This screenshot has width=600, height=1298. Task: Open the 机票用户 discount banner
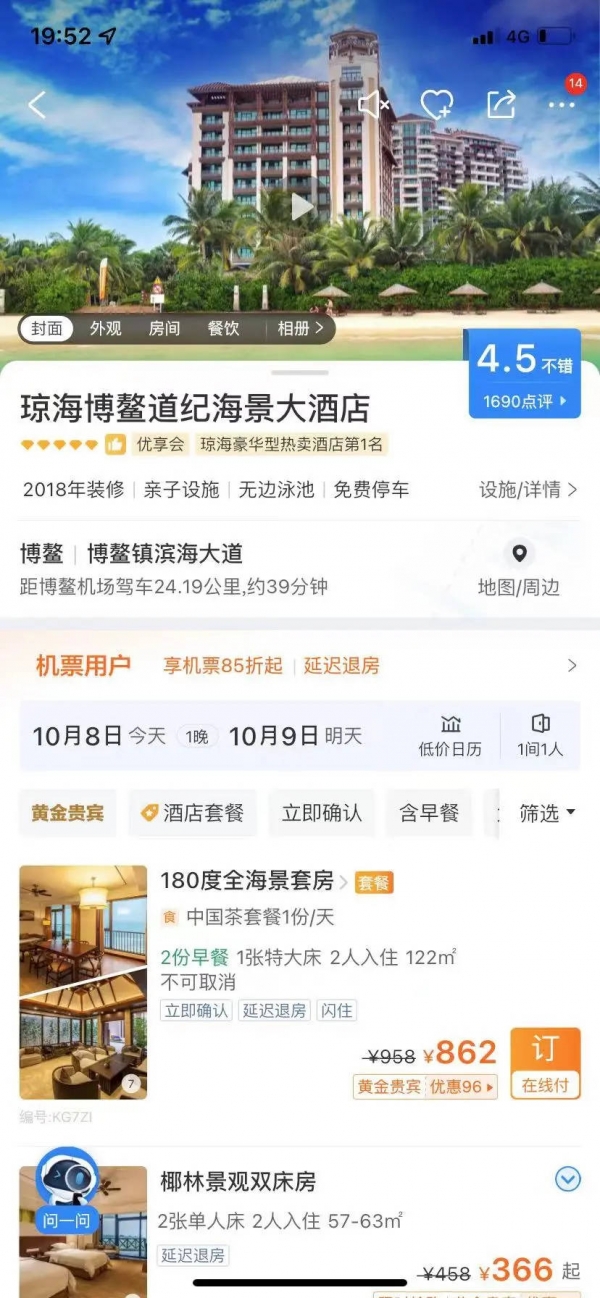300,665
